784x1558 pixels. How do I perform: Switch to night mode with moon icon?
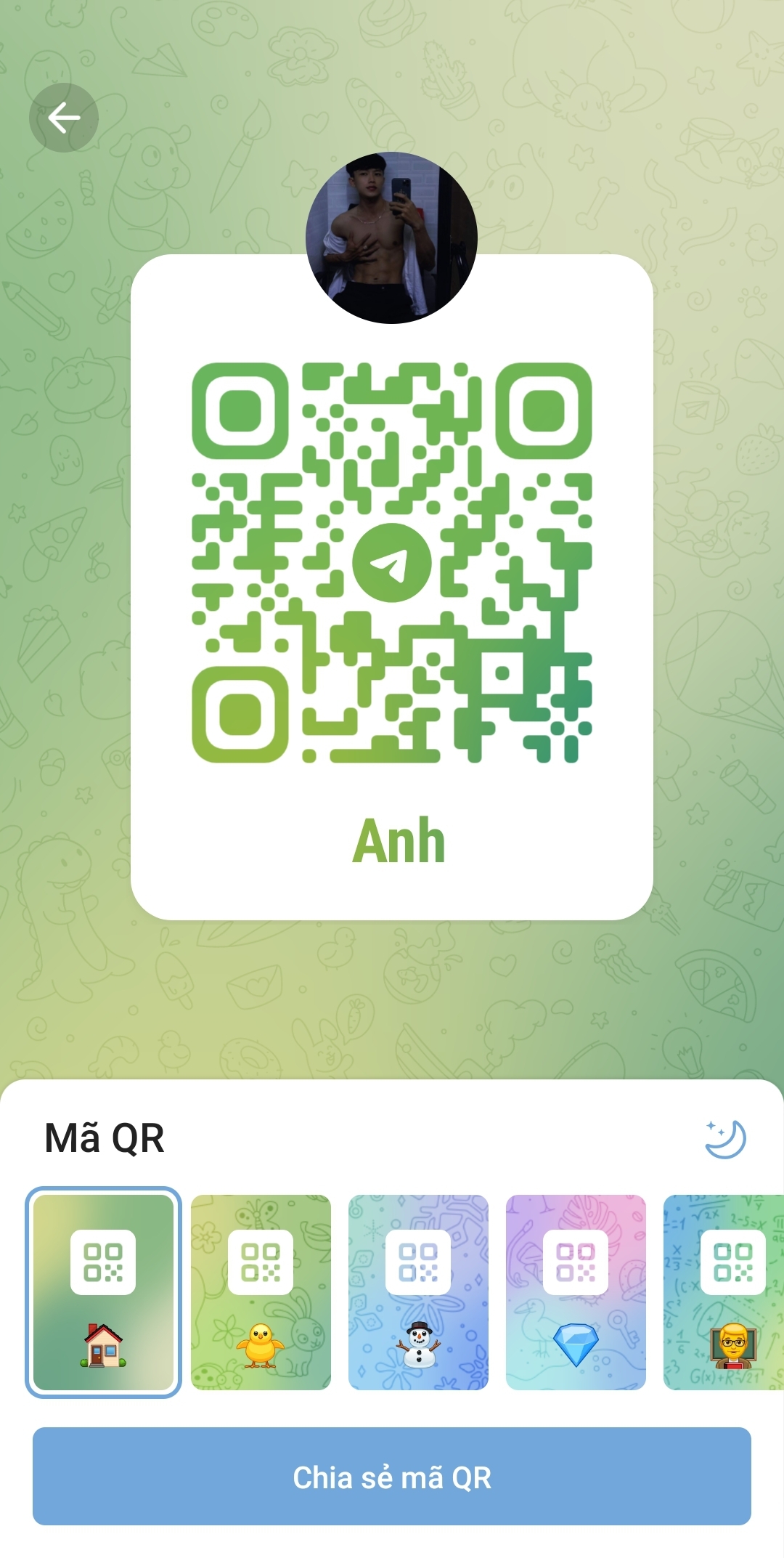(725, 1139)
